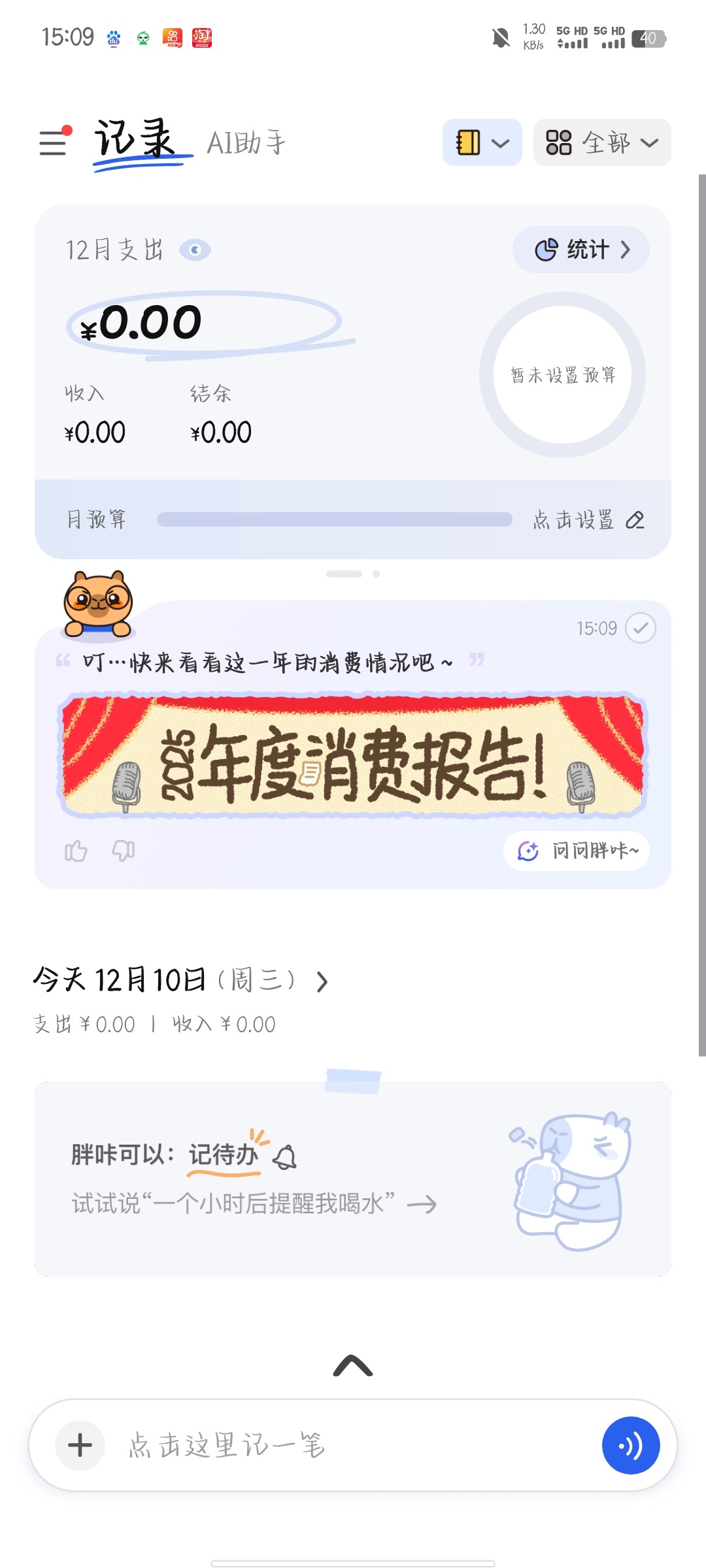Open the 全部 category filter dropdown
Viewport: 706px width, 1568px height.
point(601,142)
